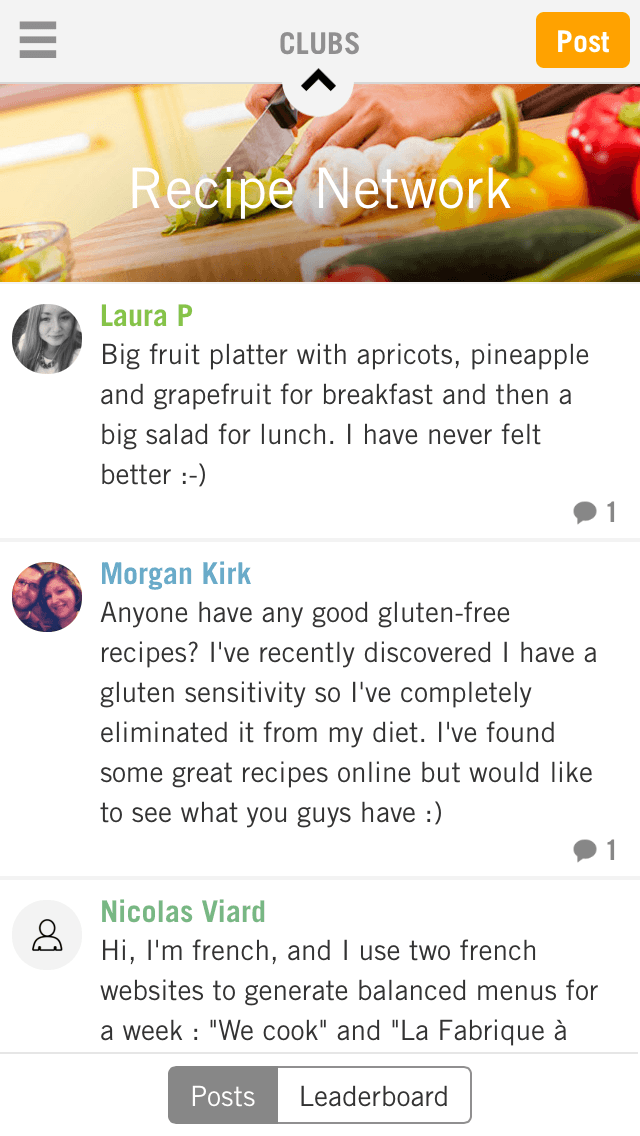Open Laura P's fruit platter post
This screenshot has width=640, height=1136.
point(345,414)
